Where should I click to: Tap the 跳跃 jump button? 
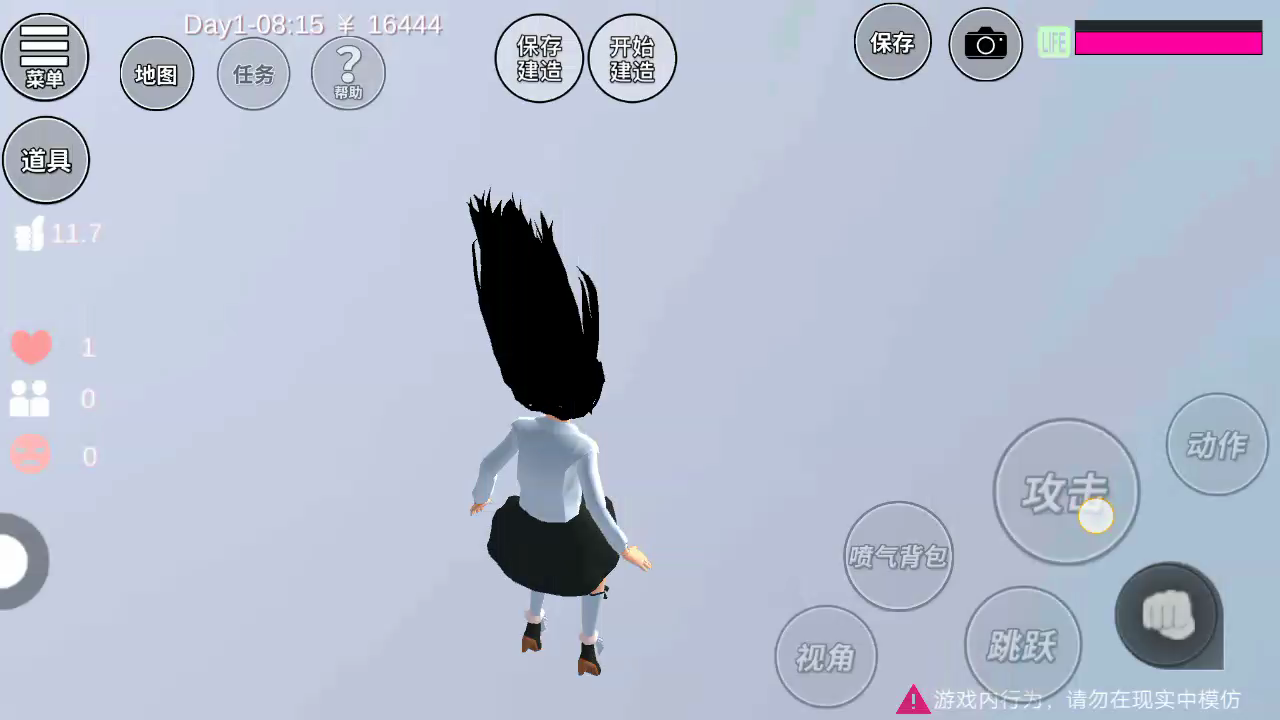(1022, 645)
